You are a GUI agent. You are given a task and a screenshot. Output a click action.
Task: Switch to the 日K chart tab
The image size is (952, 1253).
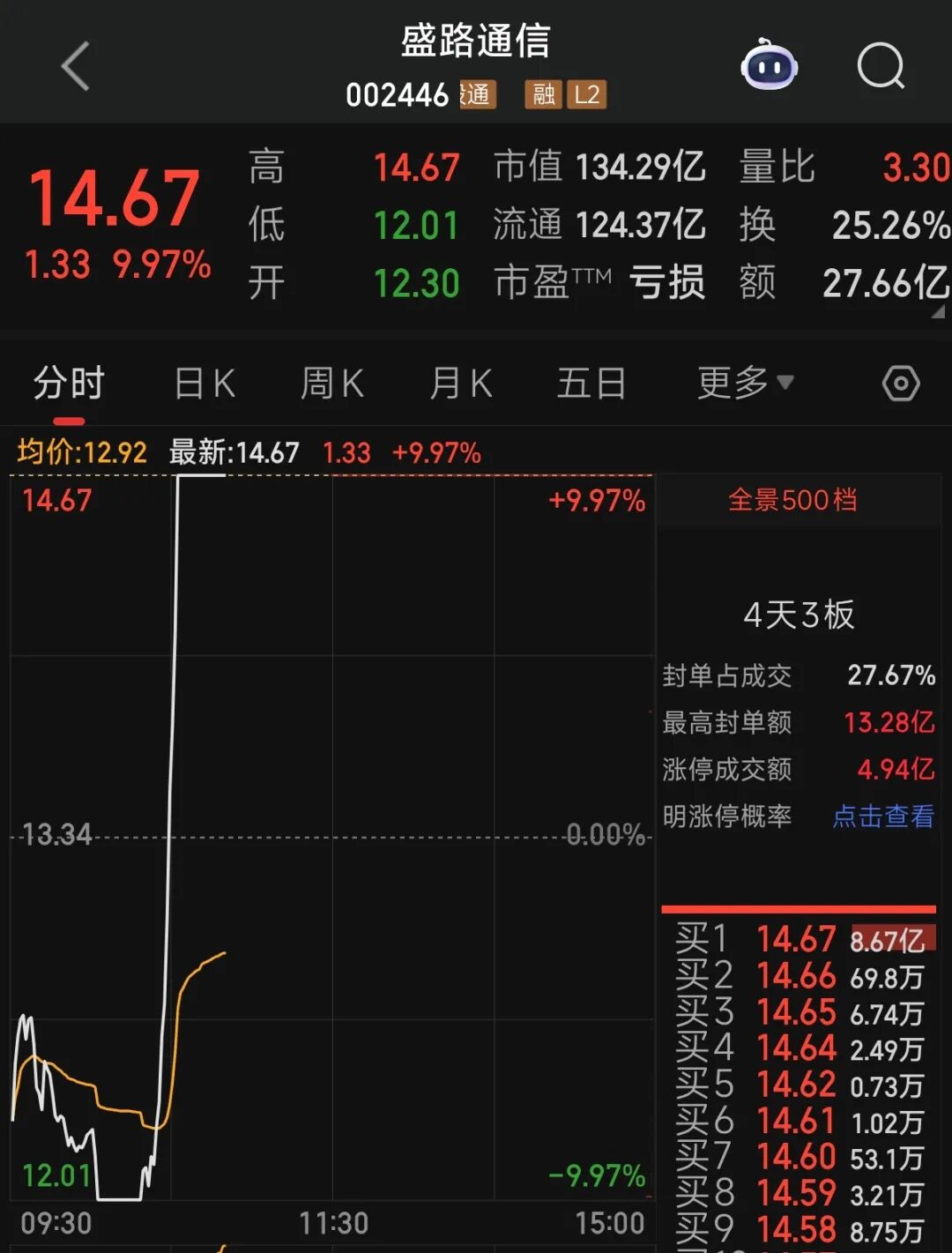[205, 384]
